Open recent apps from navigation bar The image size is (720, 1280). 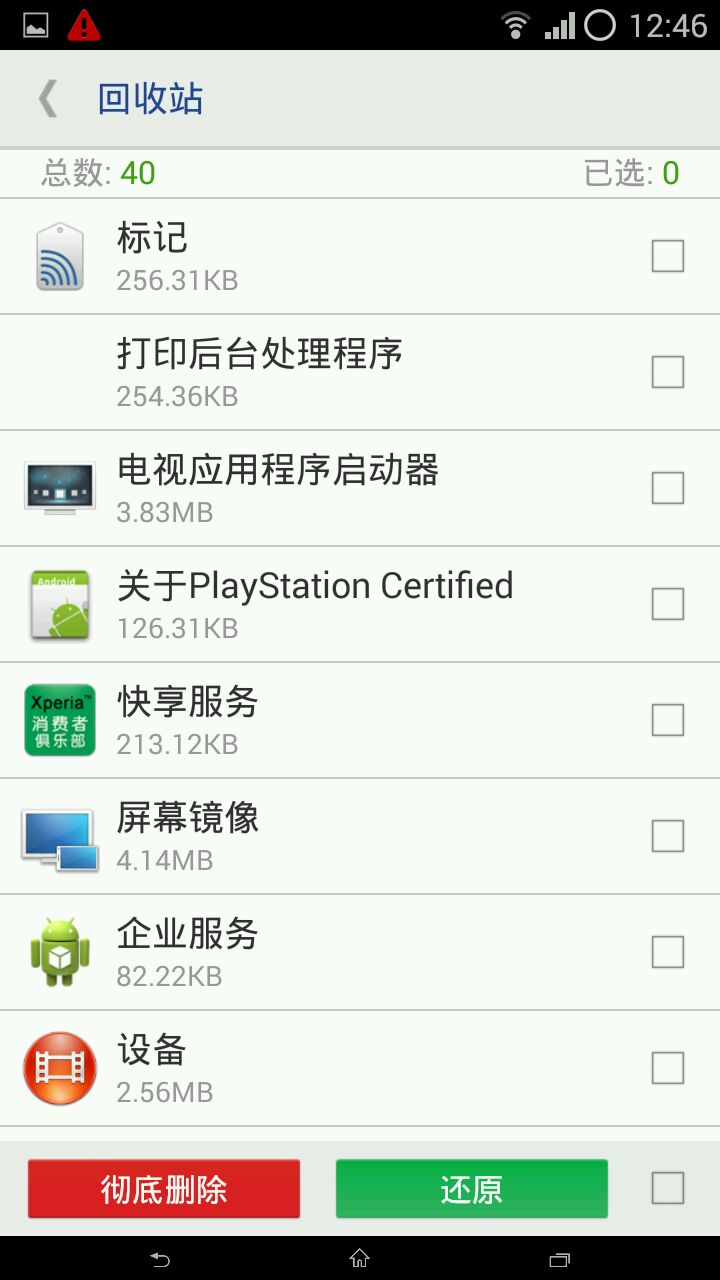tap(559, 1259)
